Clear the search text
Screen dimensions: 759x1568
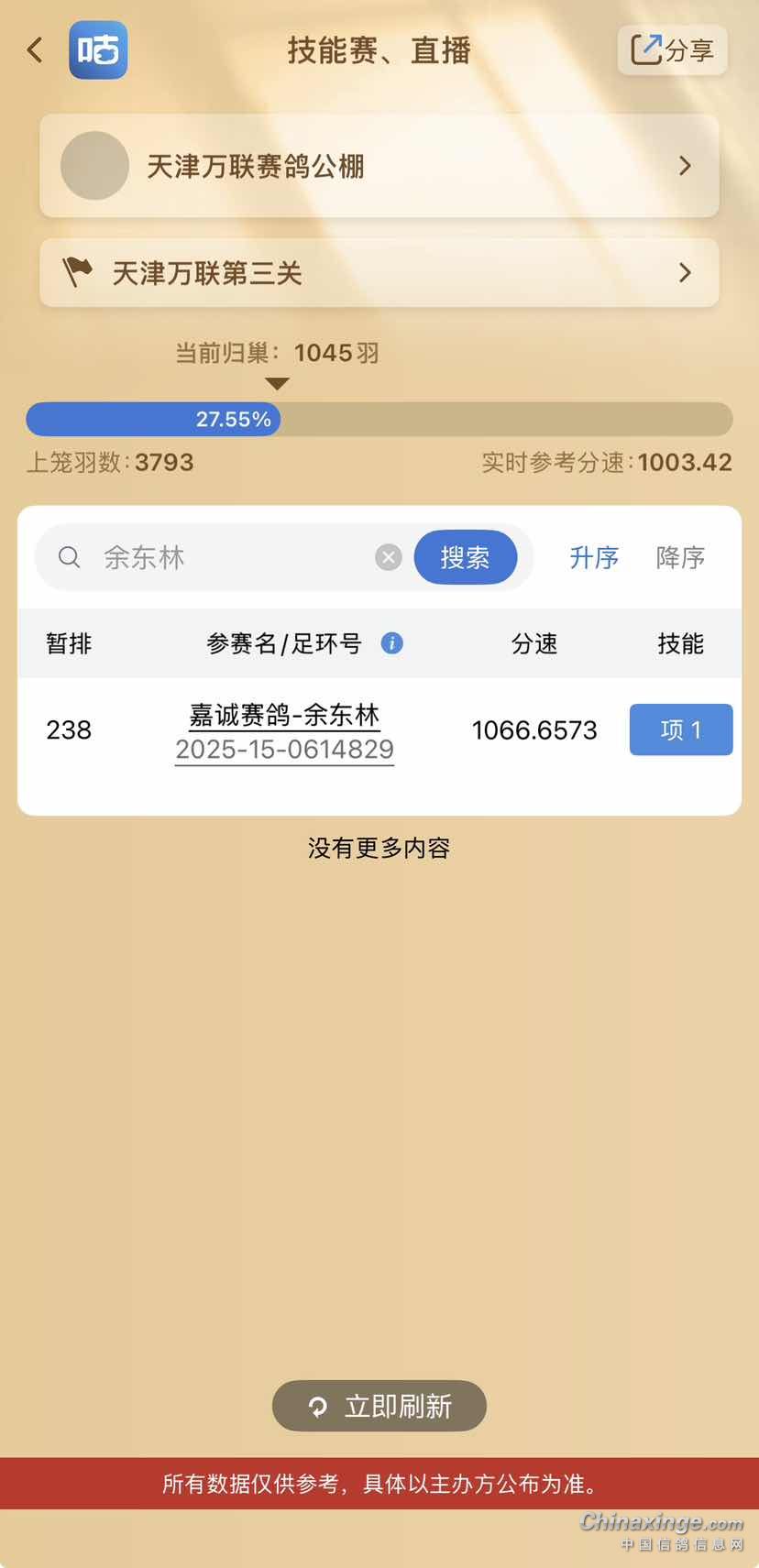pos(389,557)
